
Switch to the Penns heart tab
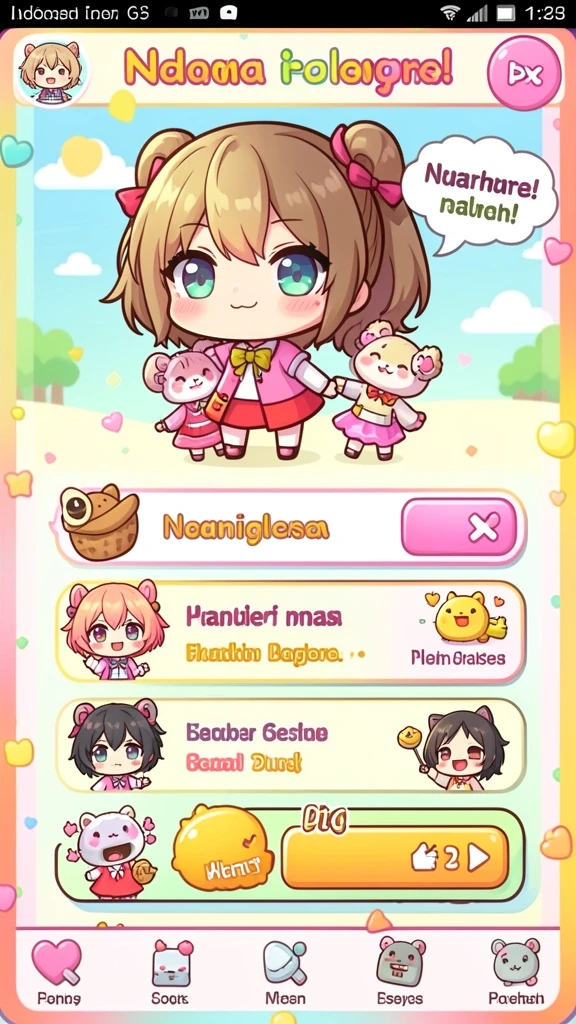pyautogui.click(x=58, y=972)
